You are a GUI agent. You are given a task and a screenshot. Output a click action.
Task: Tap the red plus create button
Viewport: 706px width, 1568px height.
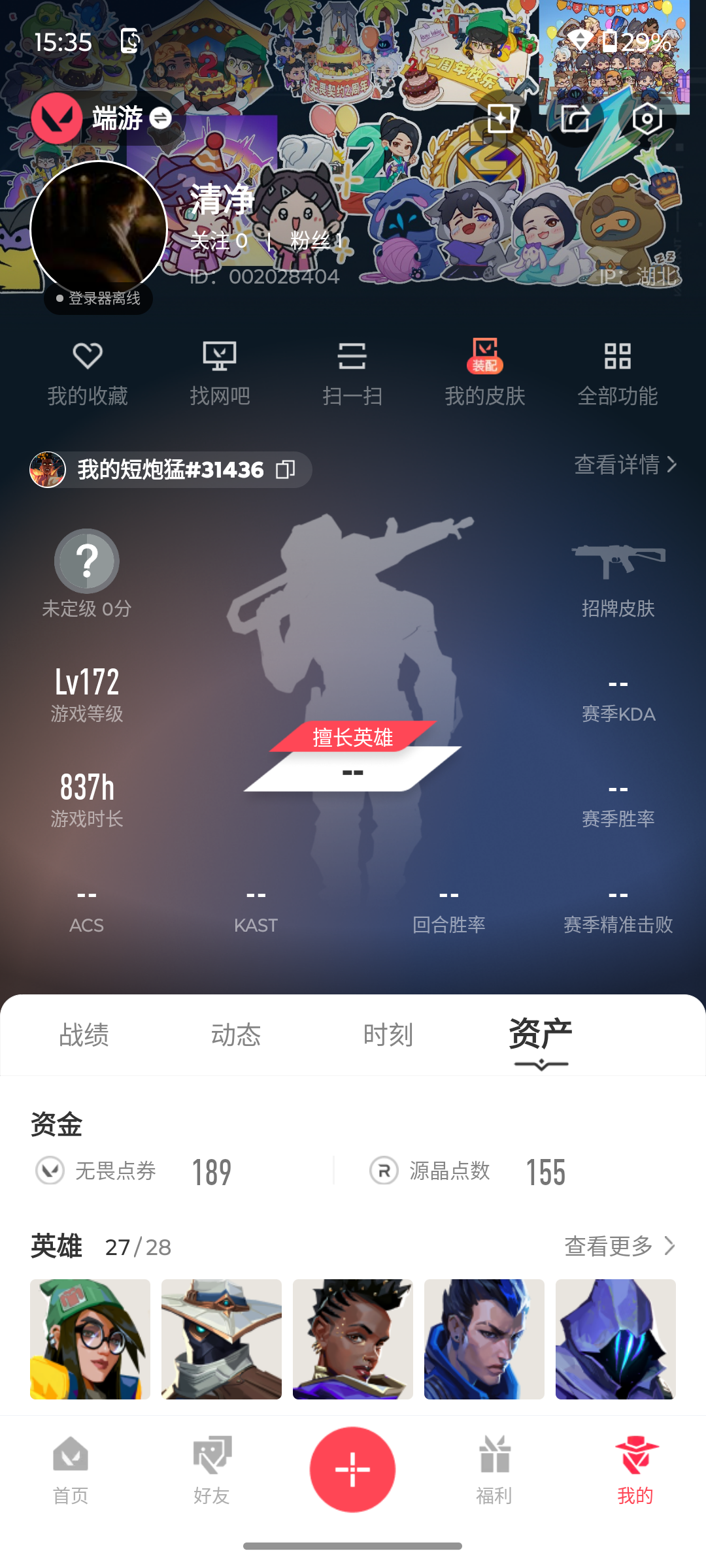pyautogui.click(x=352, y=1469)
